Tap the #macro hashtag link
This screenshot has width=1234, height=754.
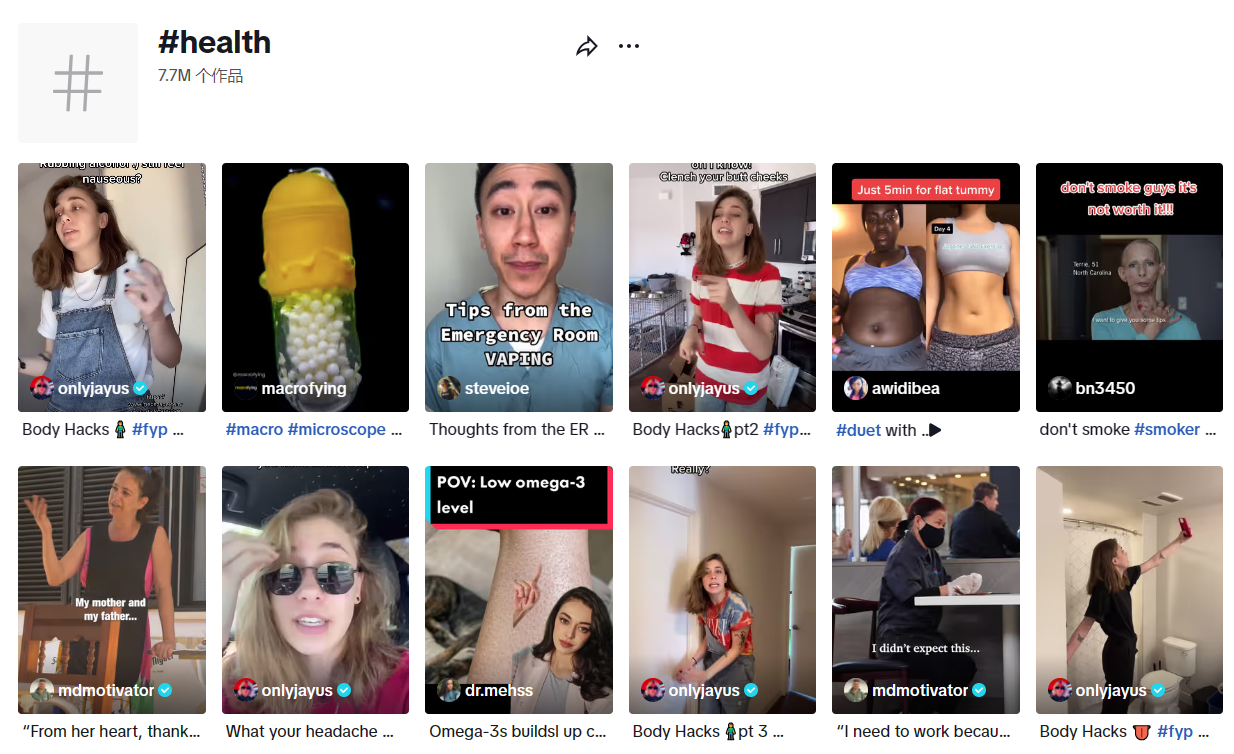tap(254, 429)
